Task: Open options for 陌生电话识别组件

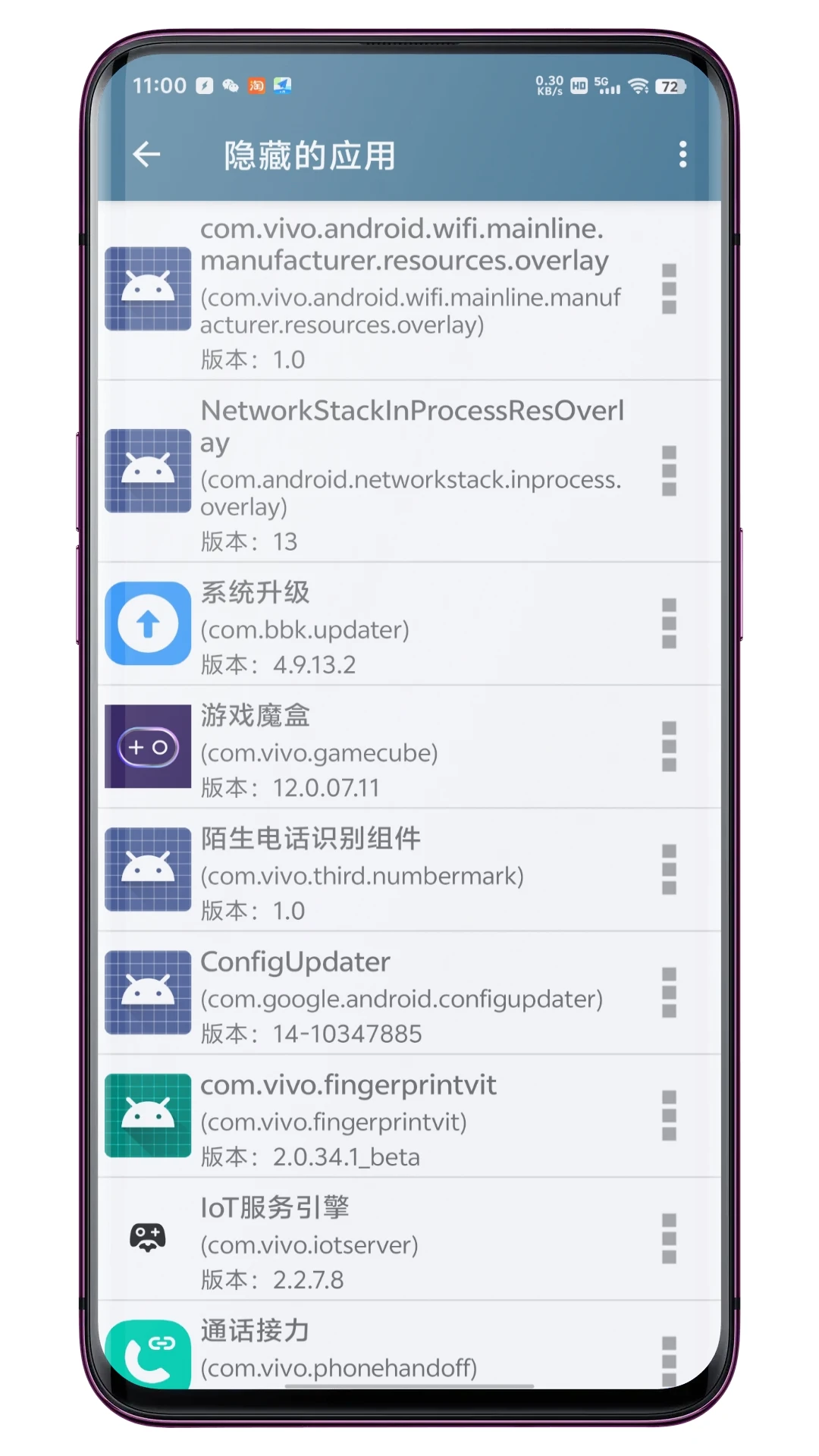Action: tap(669, 869)
